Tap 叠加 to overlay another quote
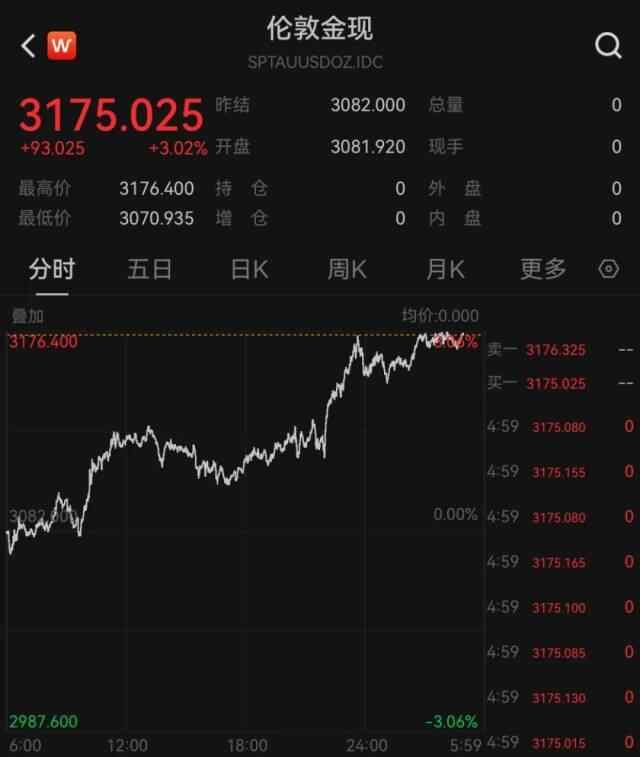This screenshot has height=757, width=640. point(28,316)
